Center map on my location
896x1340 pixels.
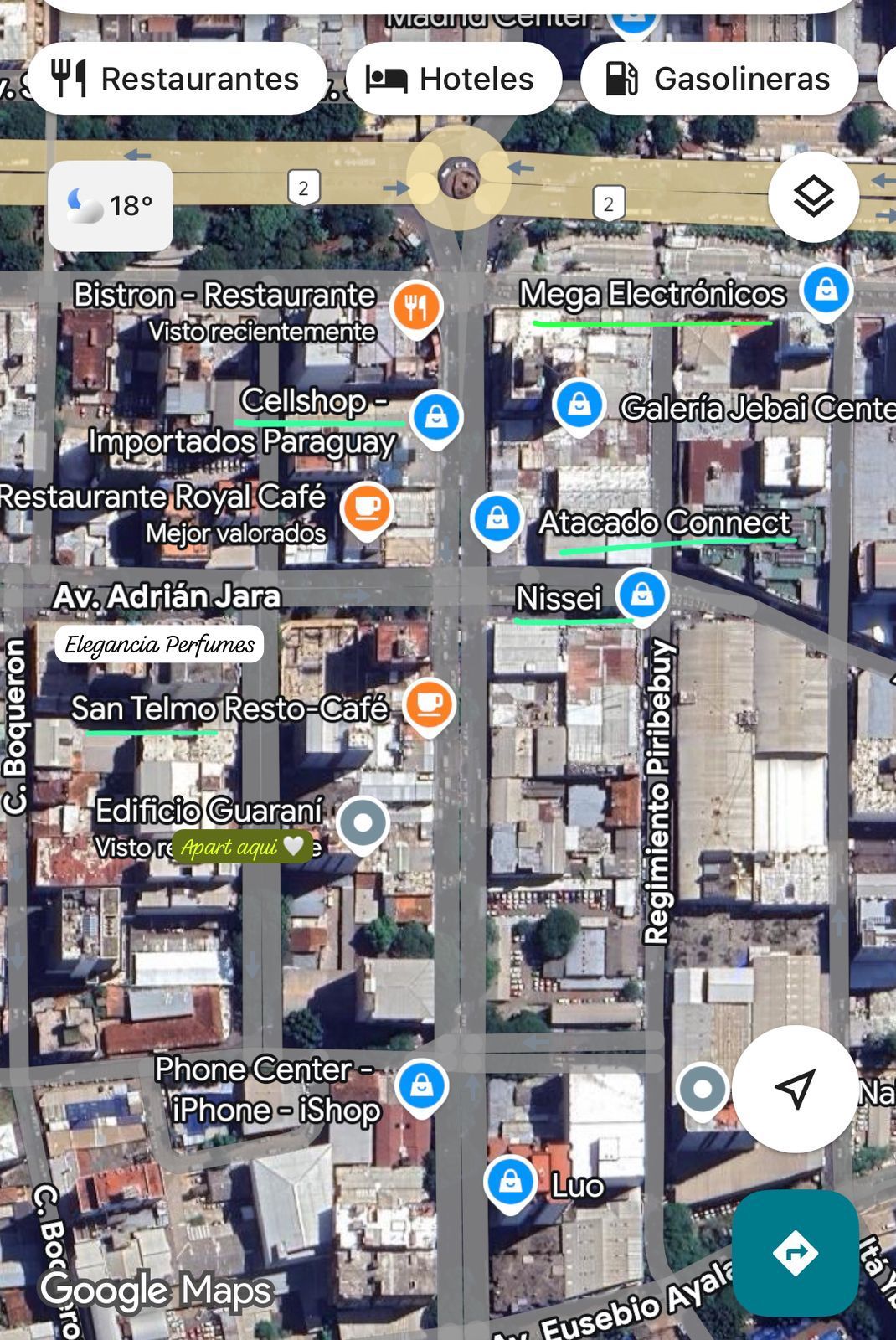[x=795, y=1089]
